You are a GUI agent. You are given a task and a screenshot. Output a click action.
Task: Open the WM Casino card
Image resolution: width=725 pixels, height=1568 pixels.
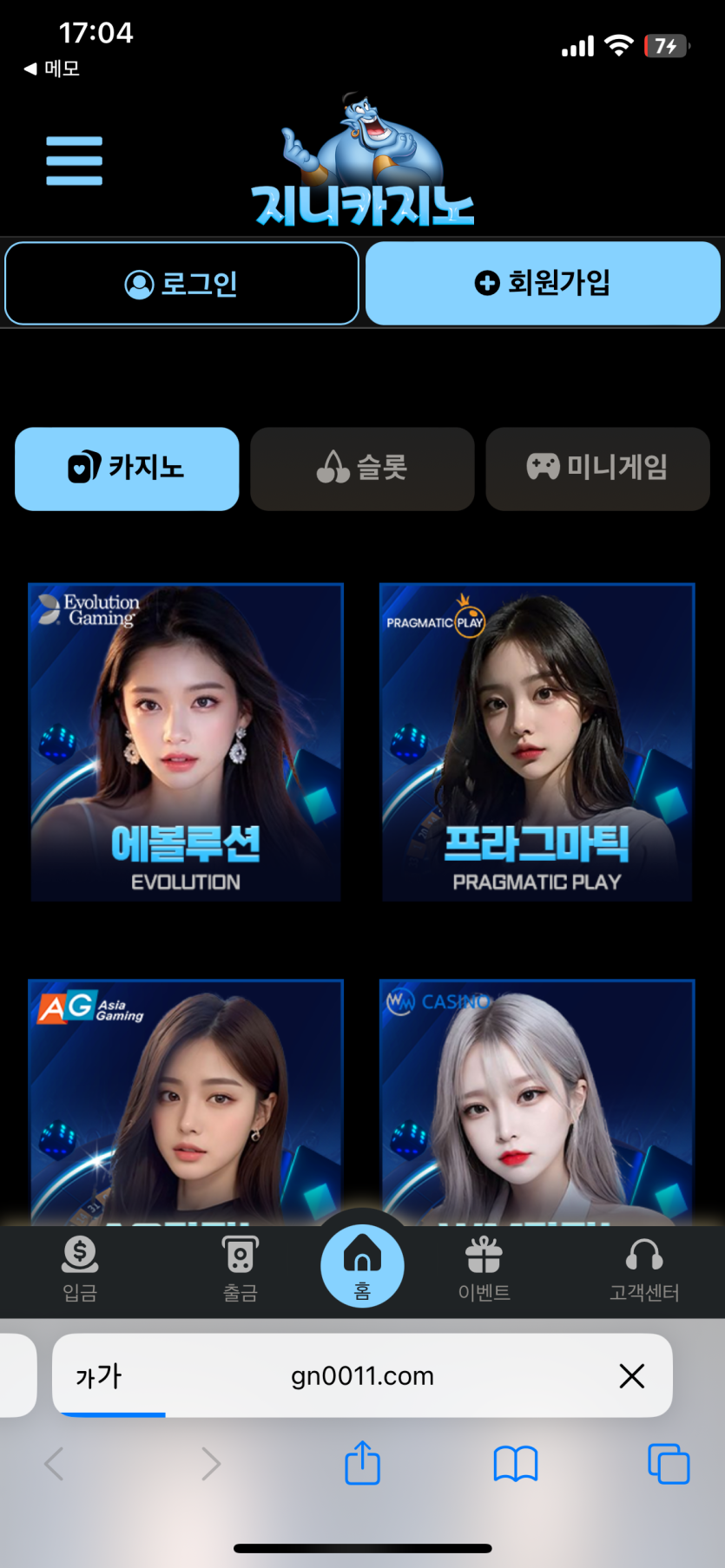tap(537, 1100)
